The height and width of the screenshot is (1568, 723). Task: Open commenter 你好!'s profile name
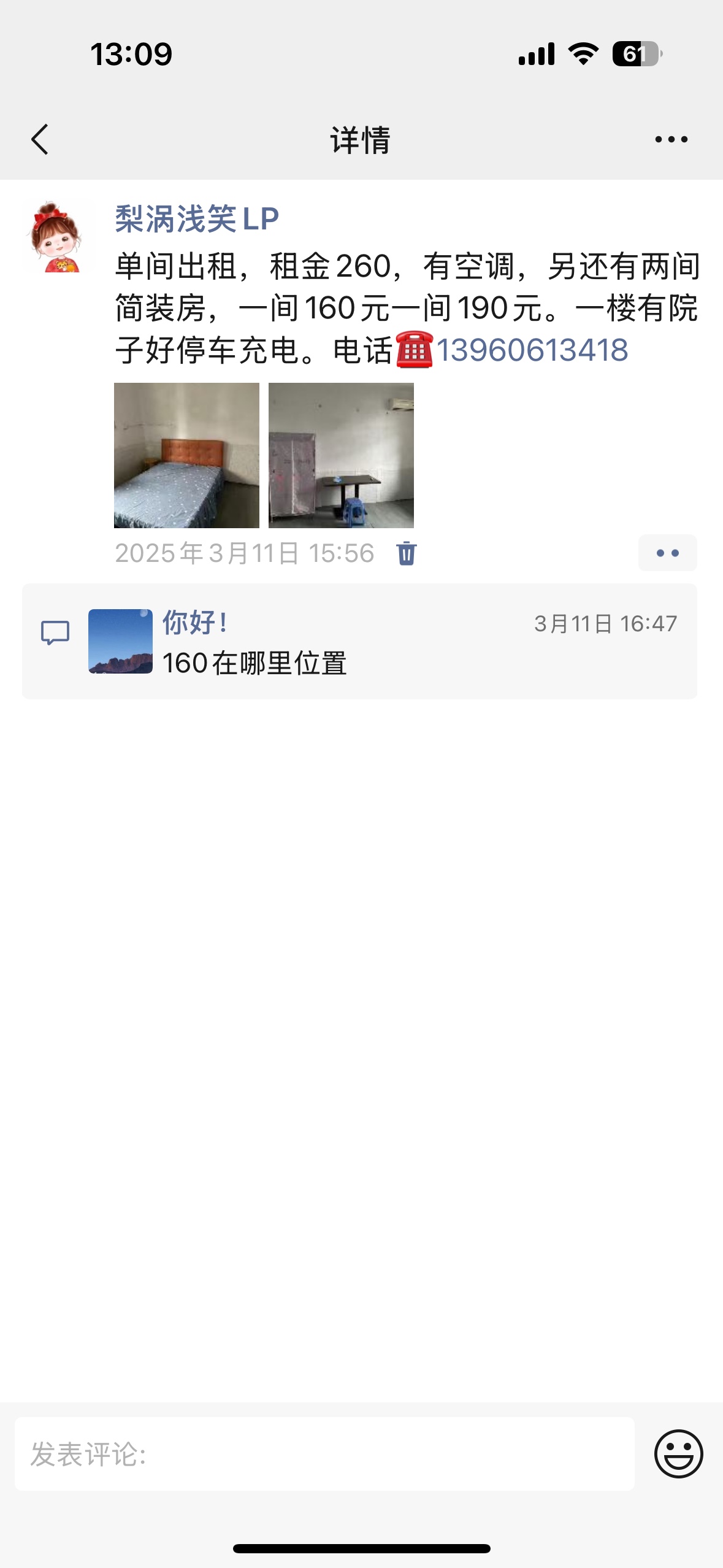(x=194, y=623)
